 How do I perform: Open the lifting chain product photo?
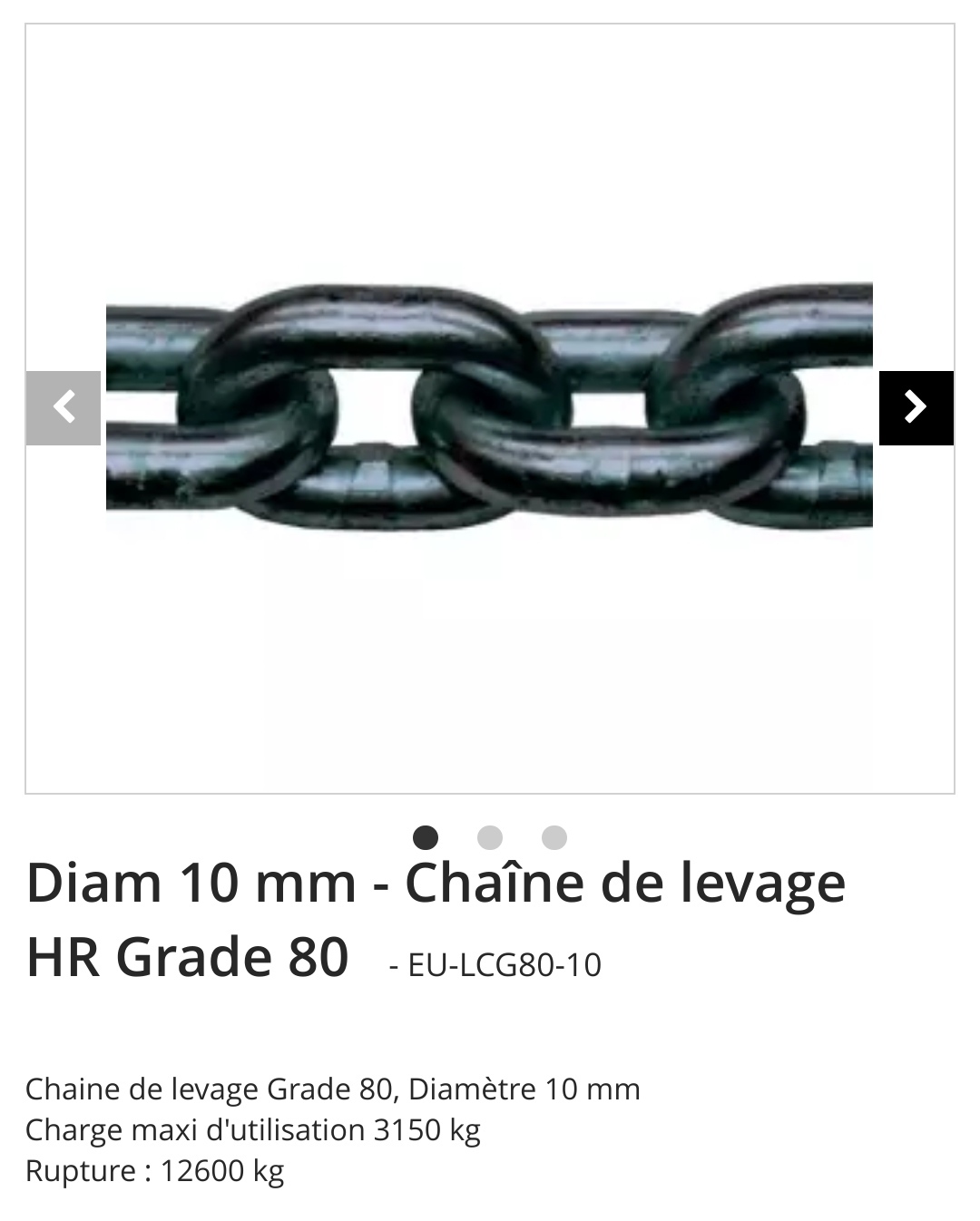(x=490, y=406)
